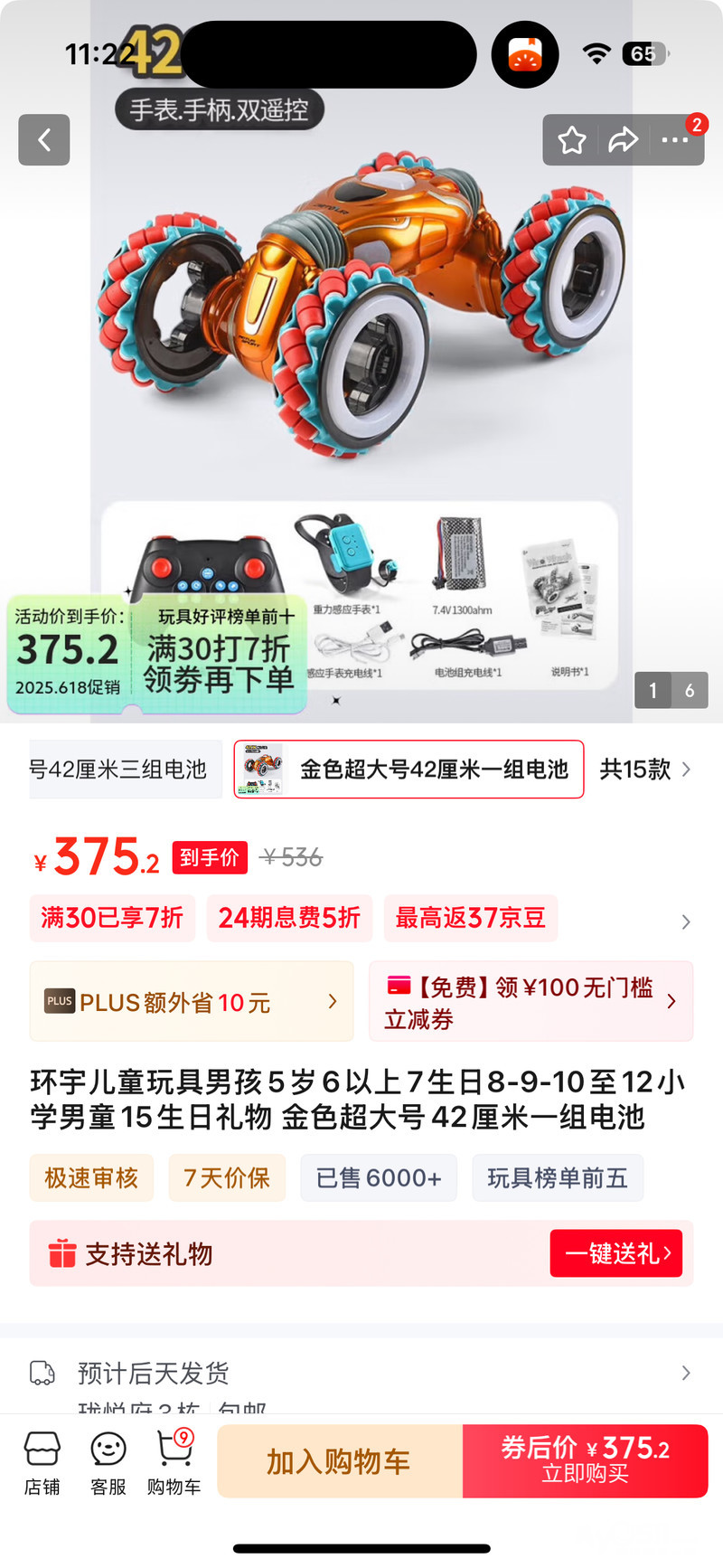Open PLUS额外省10元 offer

click(190, 1002)
